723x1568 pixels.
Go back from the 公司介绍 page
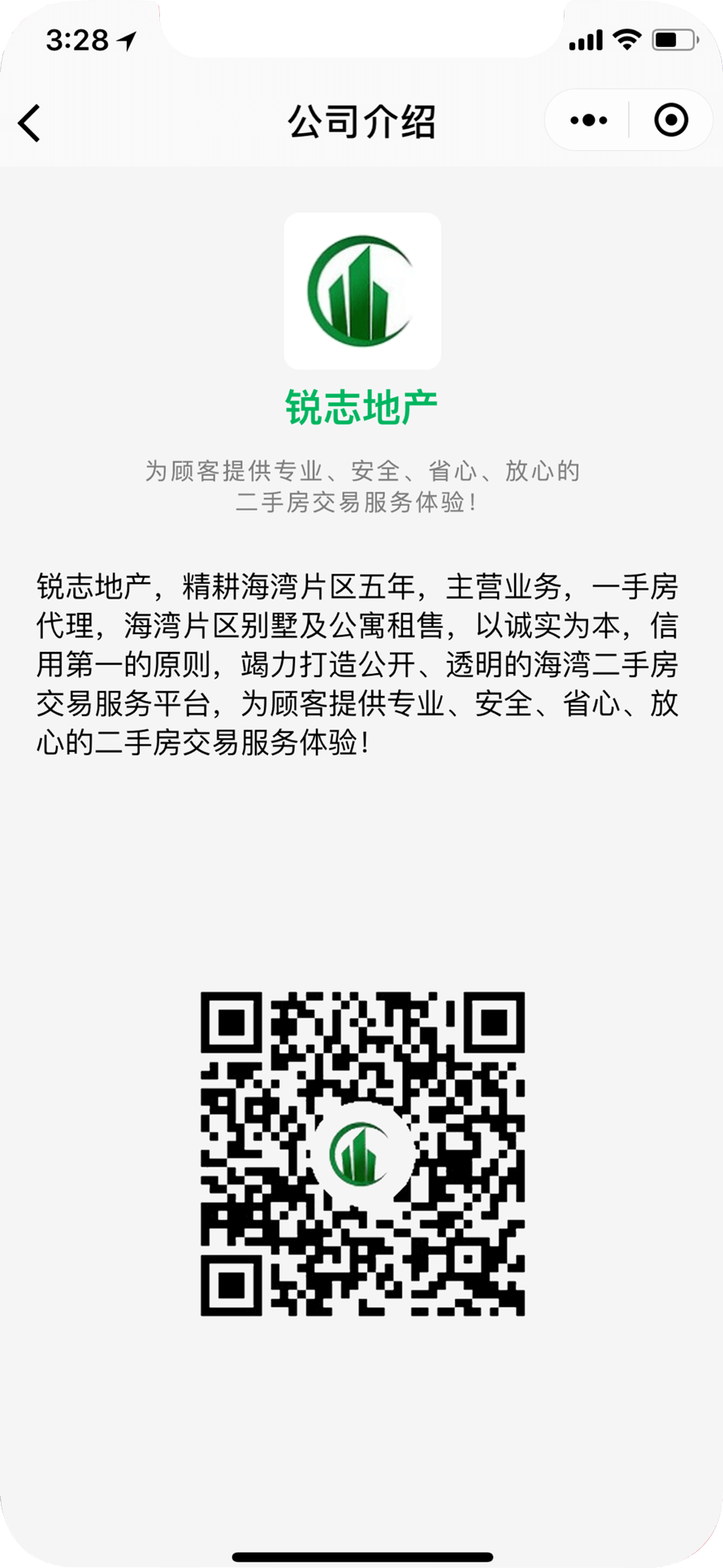coord(29,123)
